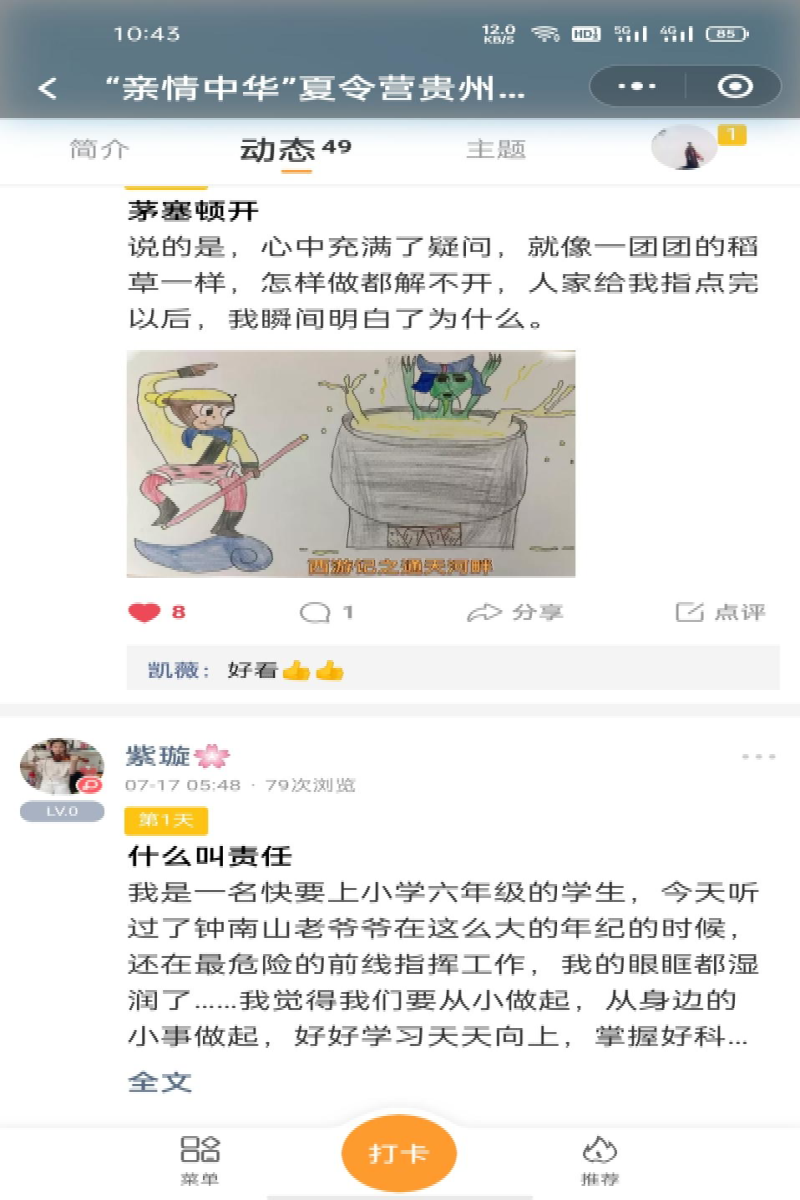800x1200 pixels.
Task: Switch to the 主题 tab
Action: [x=496, y=150]
